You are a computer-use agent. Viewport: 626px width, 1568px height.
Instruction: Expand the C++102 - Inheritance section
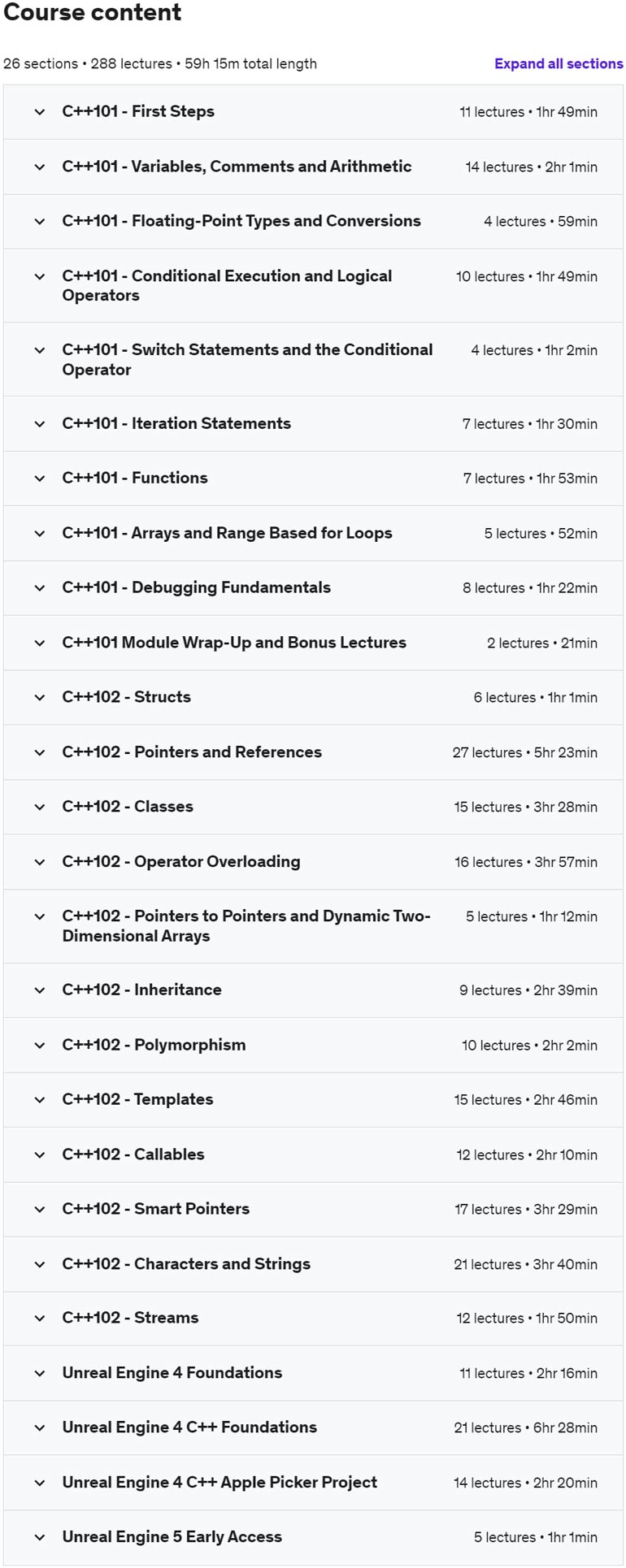click(141, 990)
